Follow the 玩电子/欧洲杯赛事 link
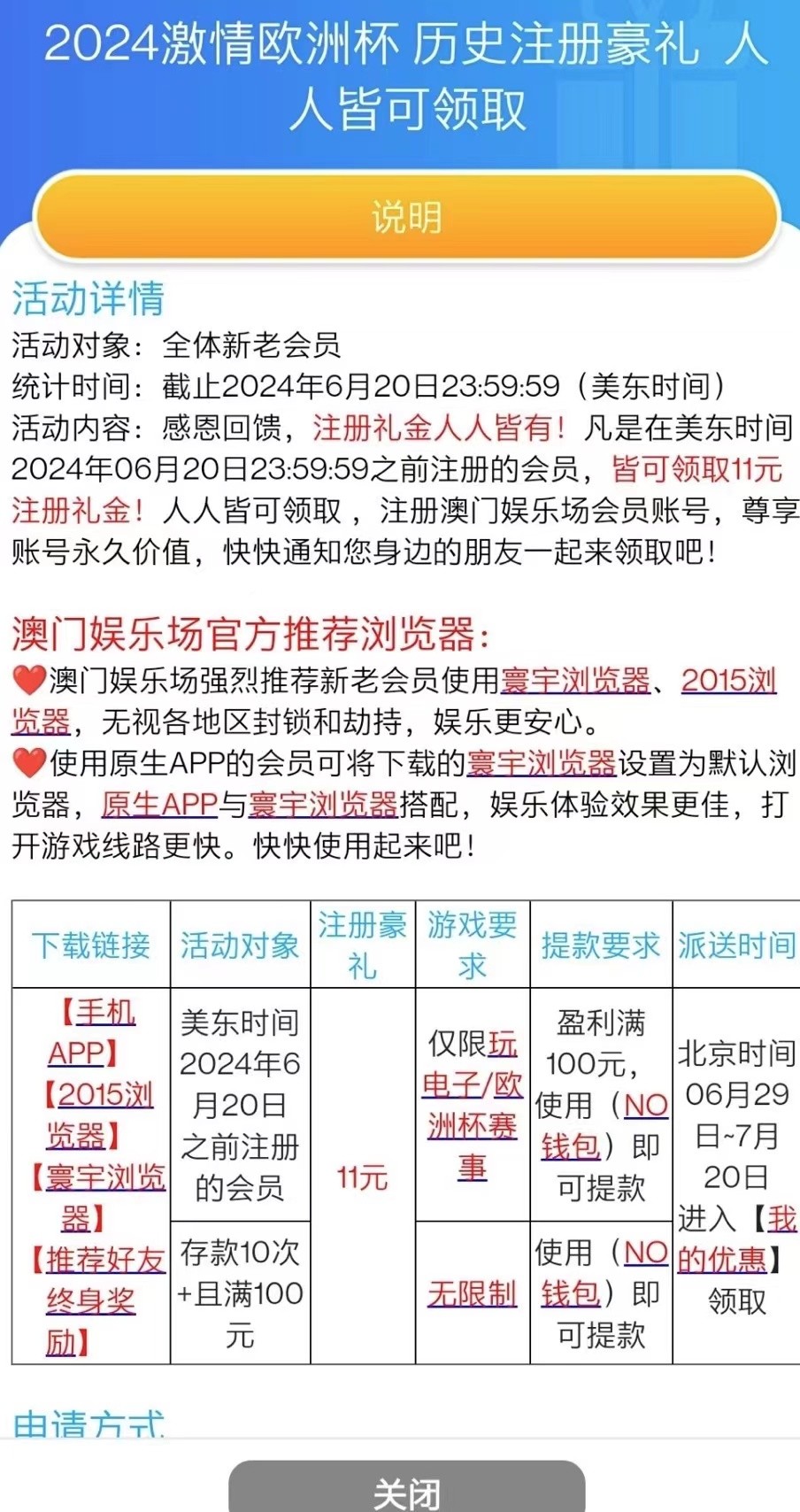This screenshot has width=800, height=1512. pyautogui.click(x=472, y=1106)
